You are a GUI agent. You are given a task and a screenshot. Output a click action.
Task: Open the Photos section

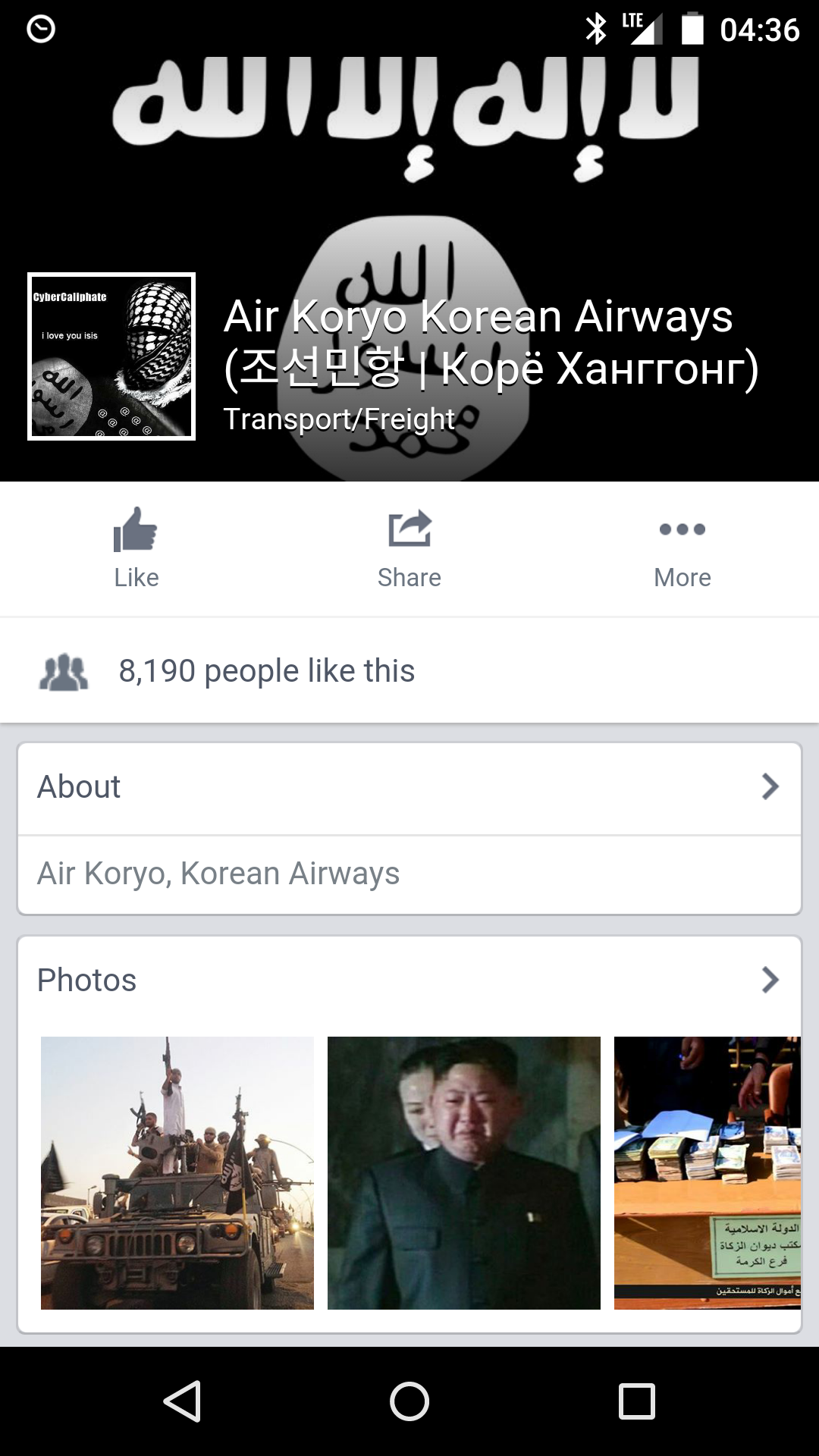(409, 980)
